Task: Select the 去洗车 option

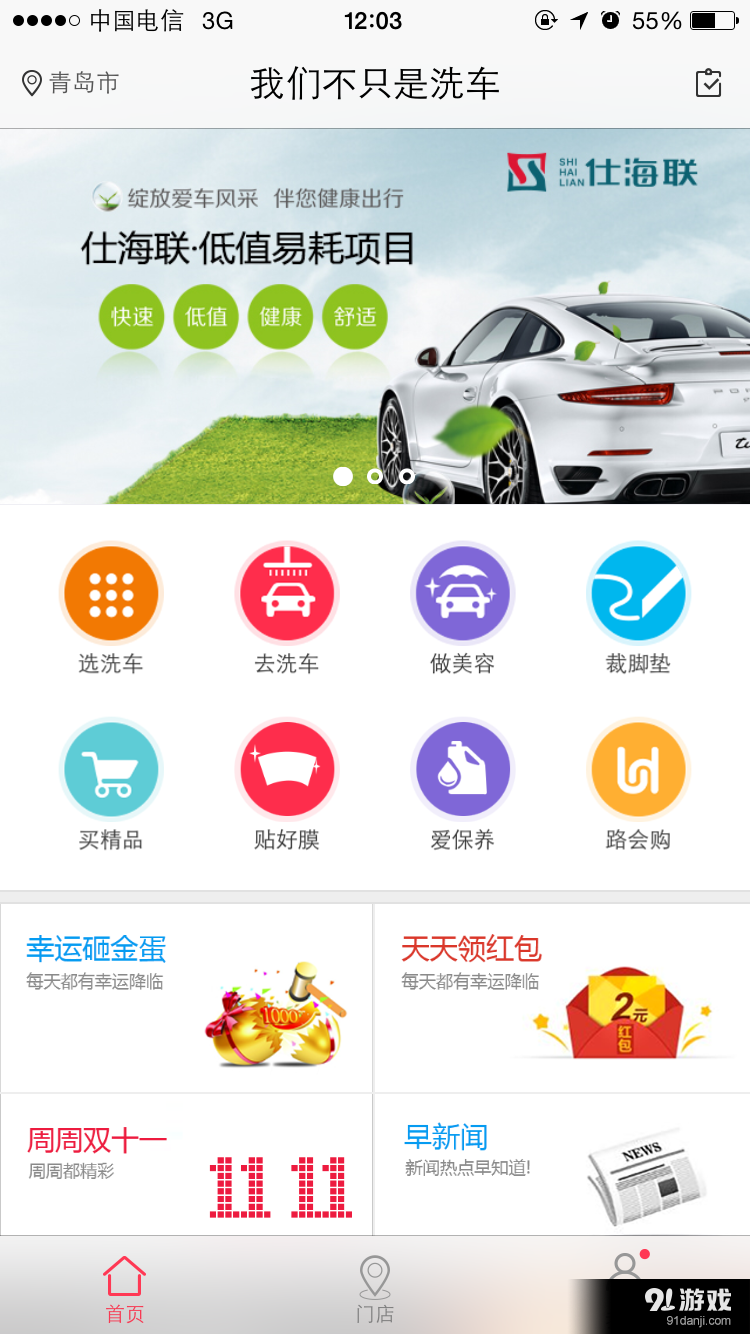Action: tap(287, 594)
